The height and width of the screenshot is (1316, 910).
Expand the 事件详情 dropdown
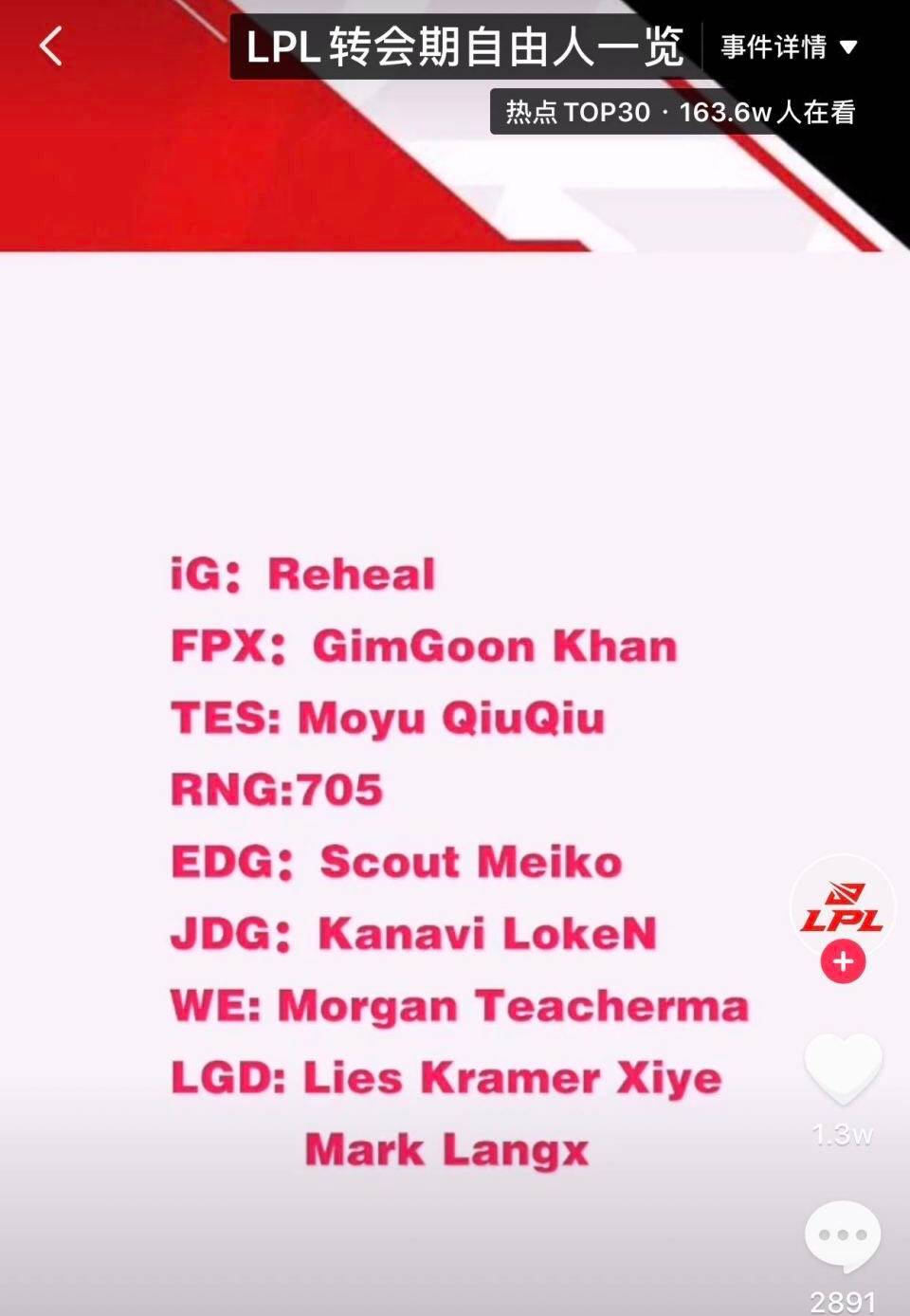click(789, 46)
